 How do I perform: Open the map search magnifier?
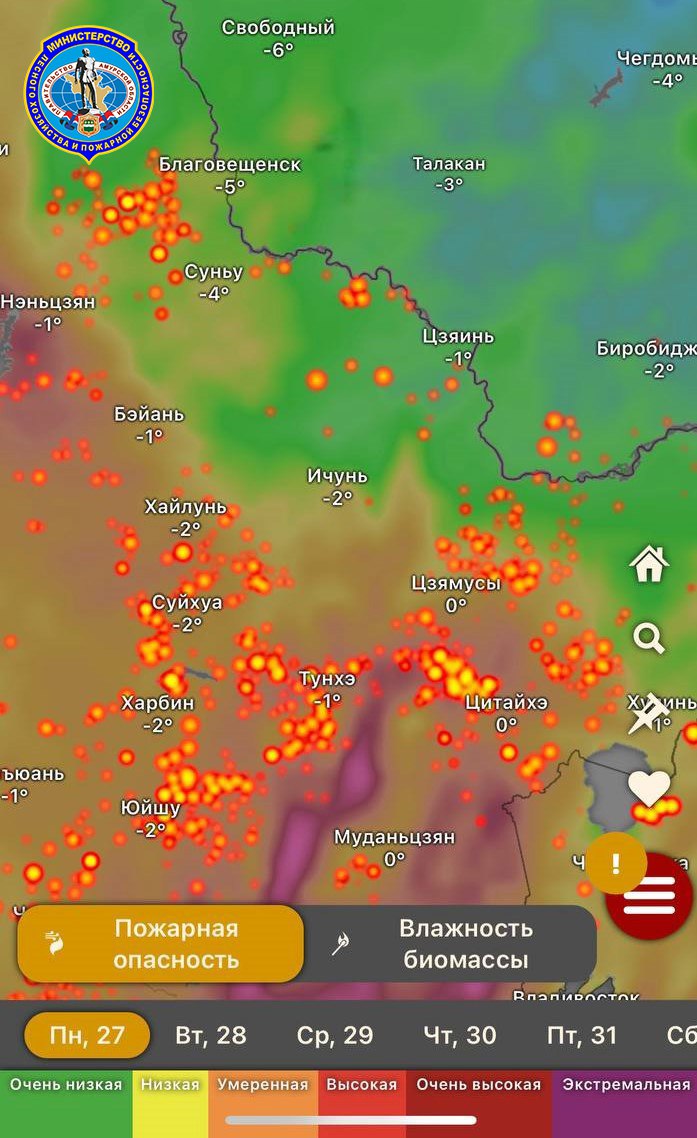648,637
